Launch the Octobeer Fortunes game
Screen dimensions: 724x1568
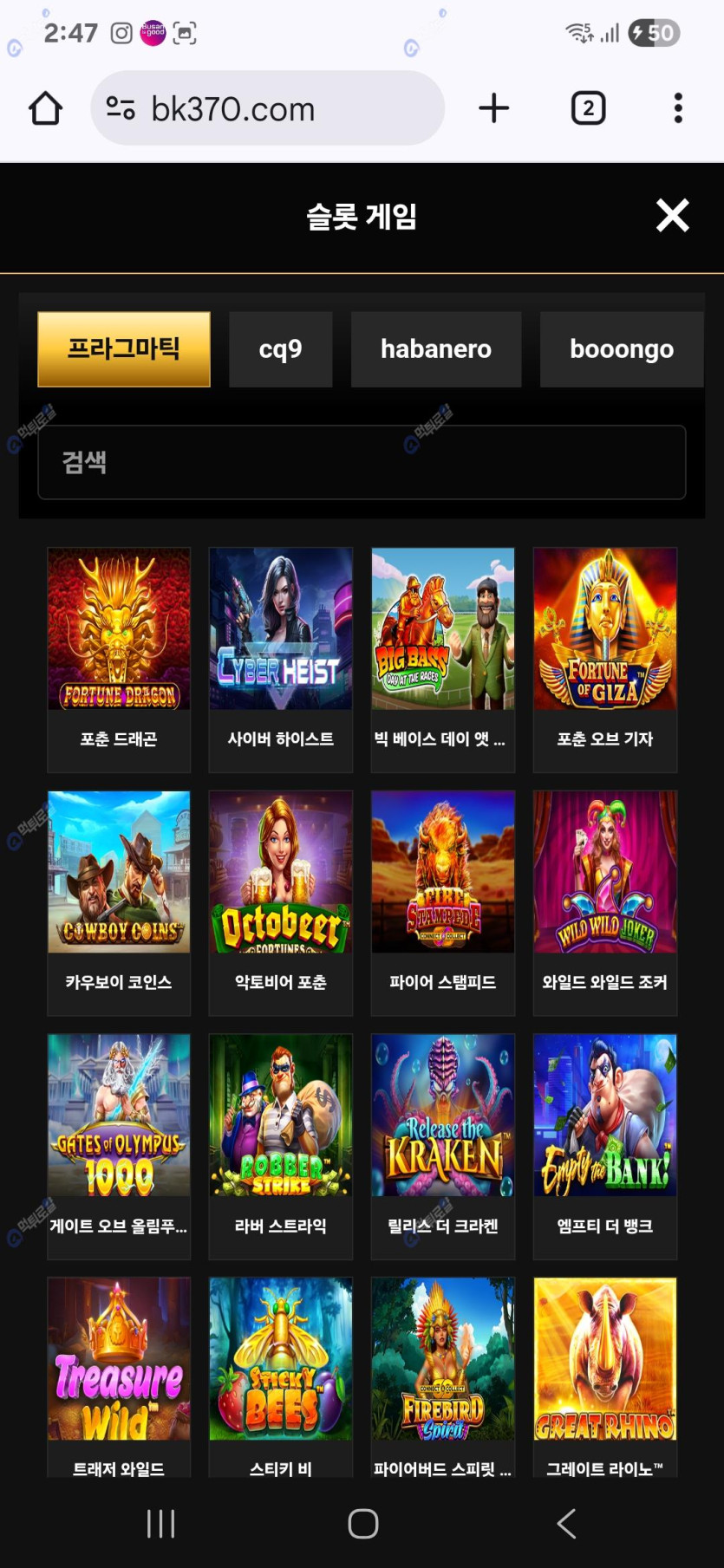pos(280,872)
